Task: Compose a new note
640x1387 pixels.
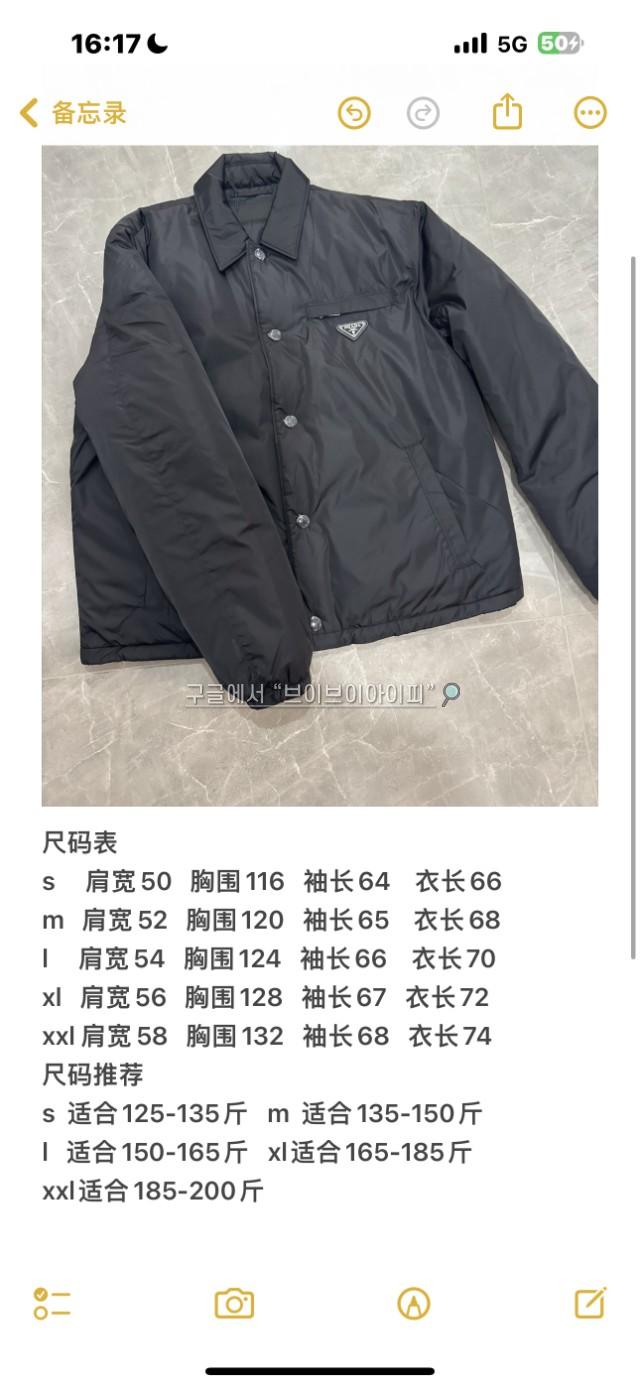Action: pyautogui.click(x=590, y=1302)
